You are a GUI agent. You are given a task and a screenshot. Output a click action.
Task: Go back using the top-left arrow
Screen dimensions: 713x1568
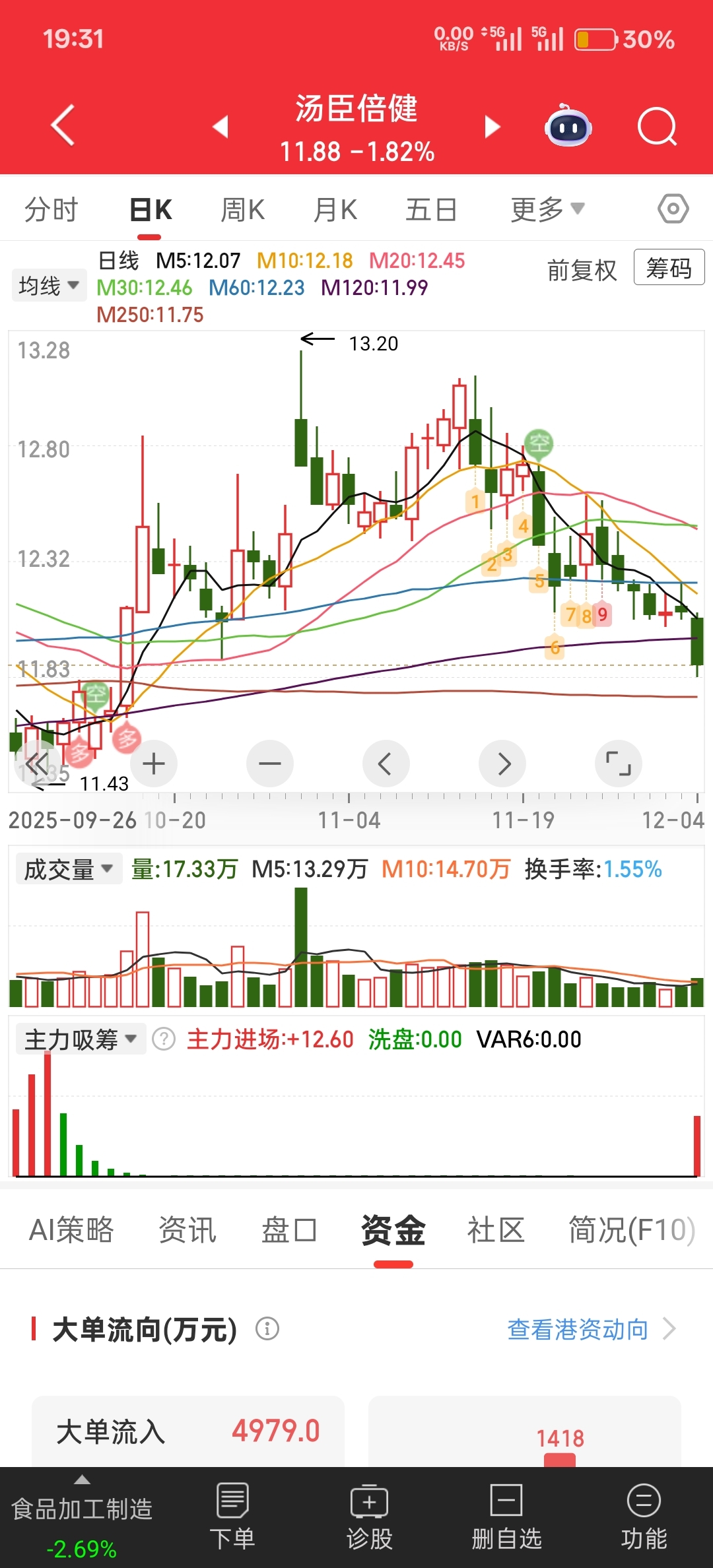click(x=63, y=125)
